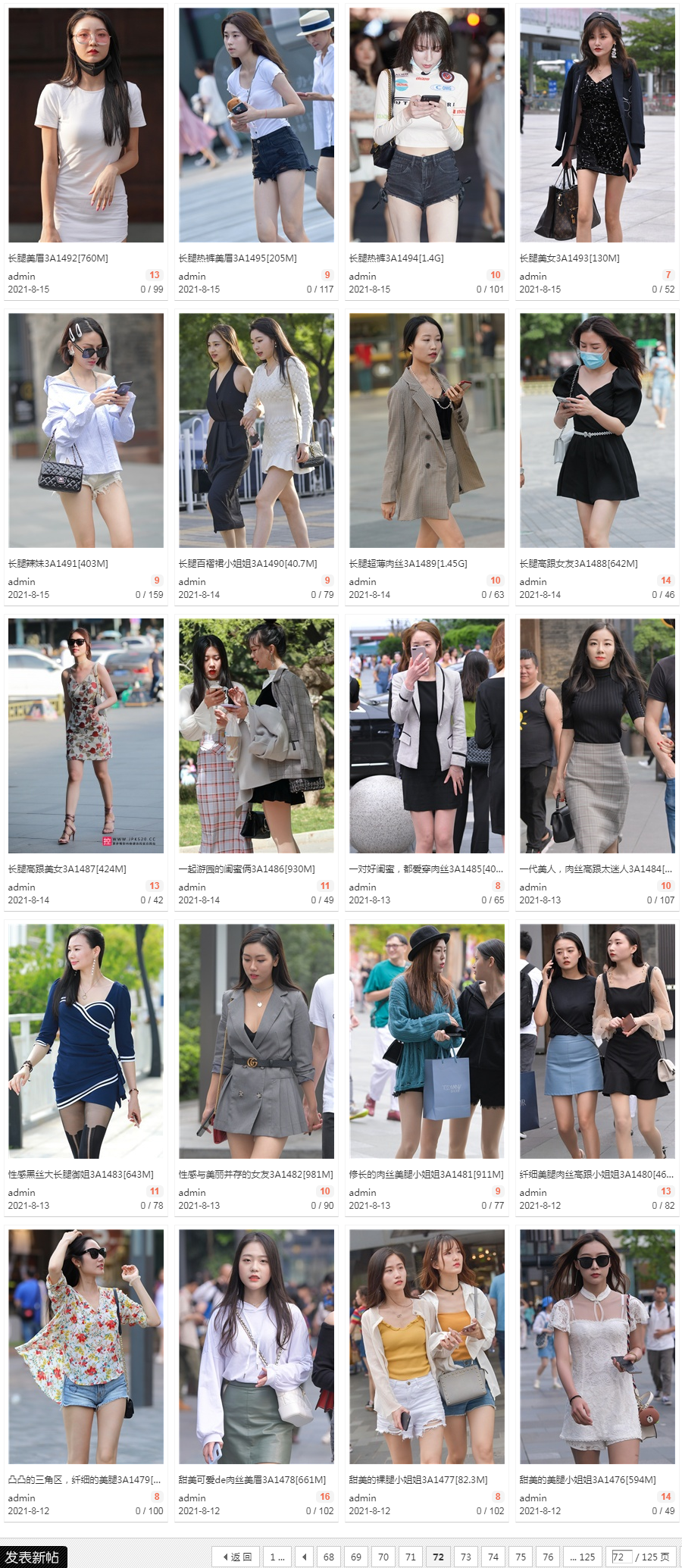This screenshot has height=1568, width=682.
Task: Open post 一起游园的闺蜜俩3A1486[930M]
Action: pos(246,869)
